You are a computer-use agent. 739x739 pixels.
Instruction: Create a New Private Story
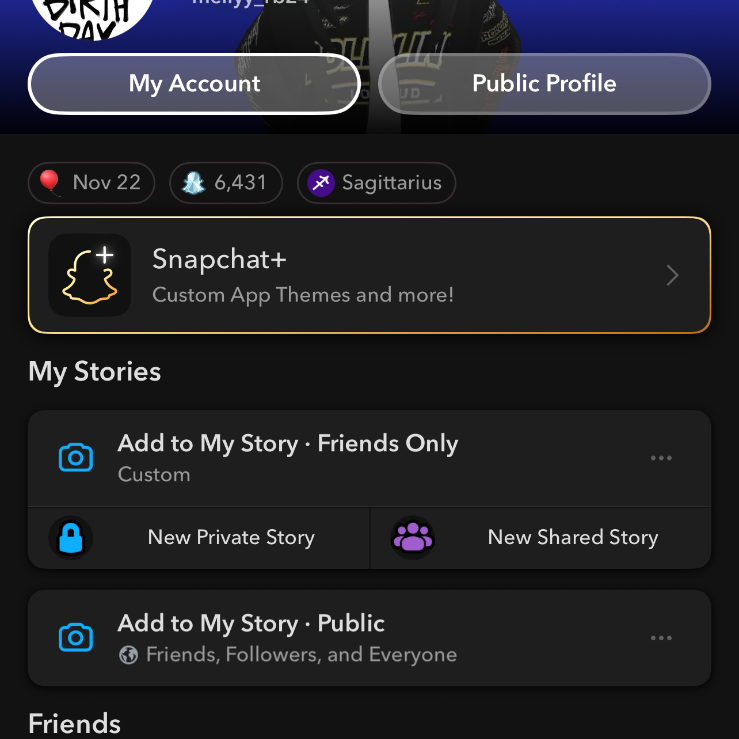pos(199,538)
